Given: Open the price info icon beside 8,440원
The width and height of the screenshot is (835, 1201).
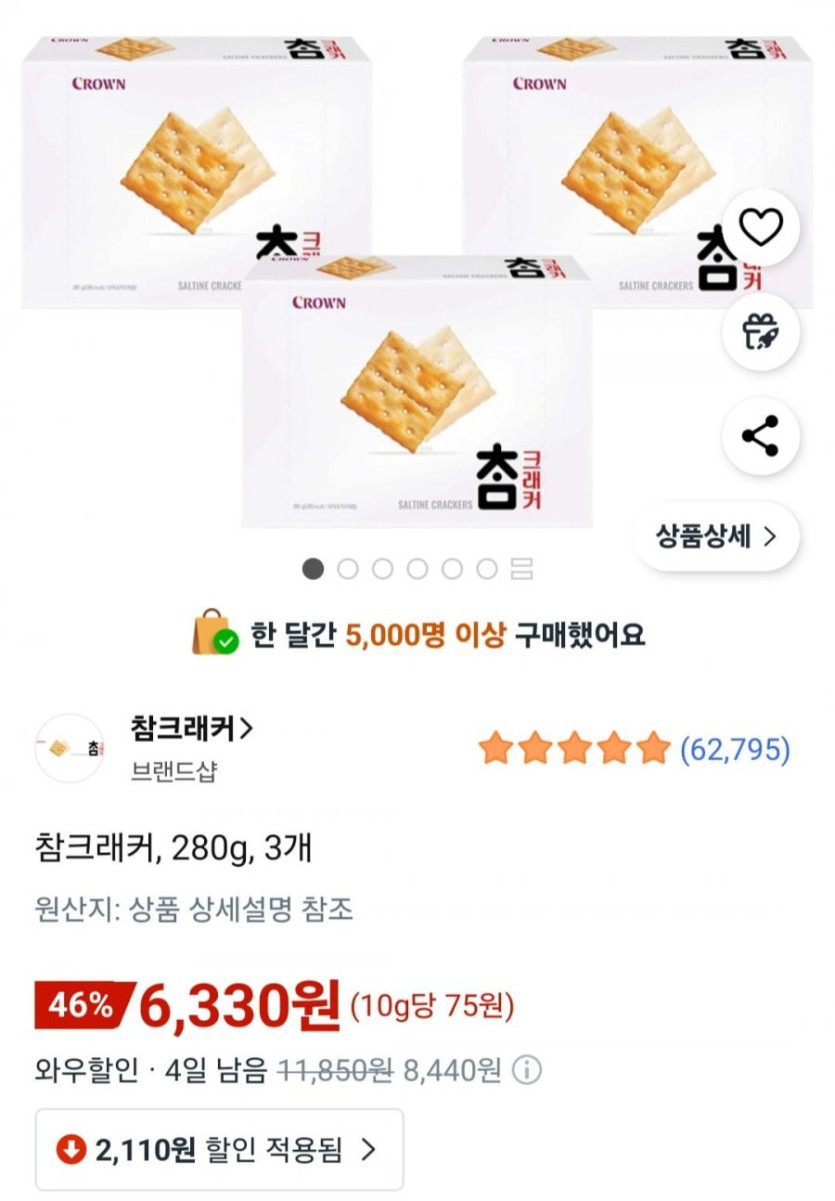Looking at the screenshot, I should pos(527,1072).
